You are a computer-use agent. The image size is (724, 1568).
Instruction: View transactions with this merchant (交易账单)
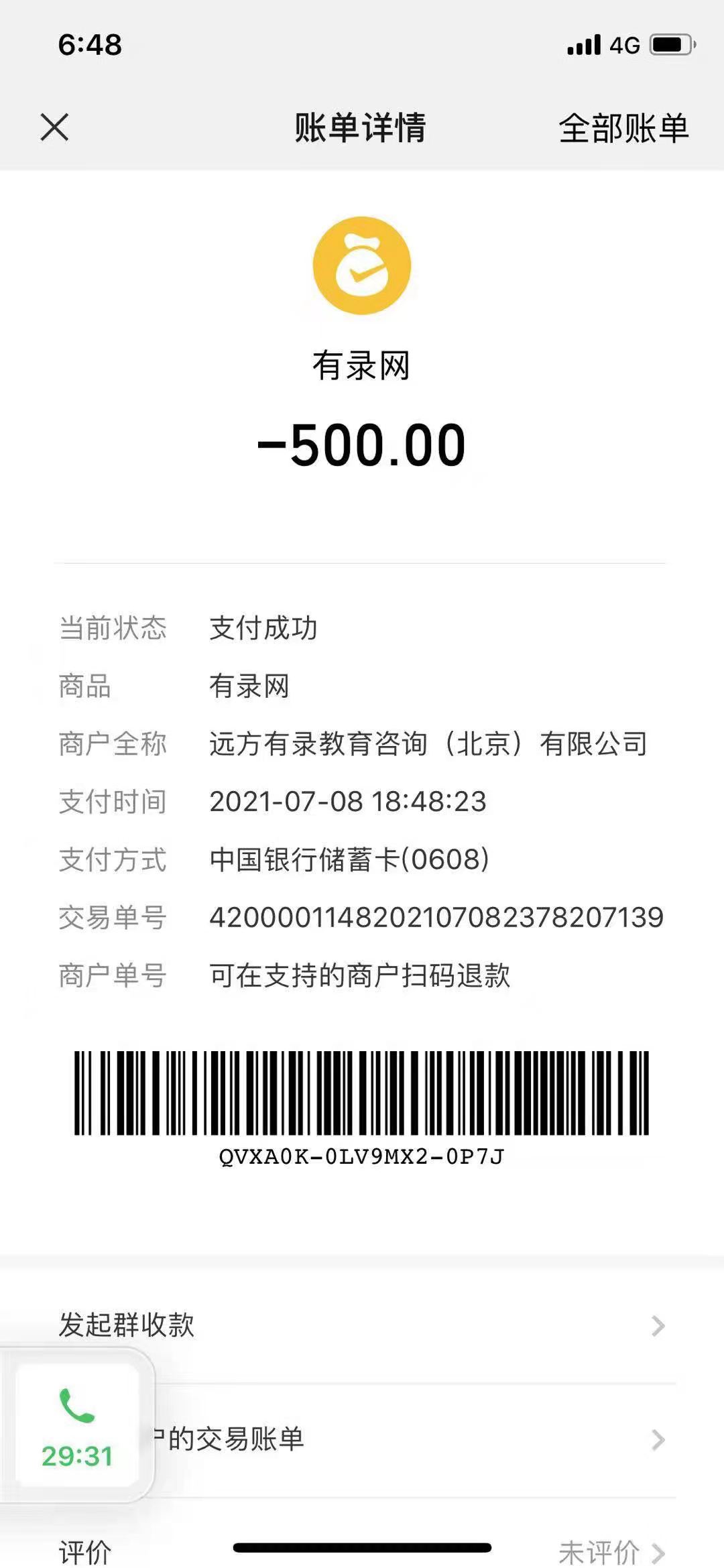point(402,1439)
